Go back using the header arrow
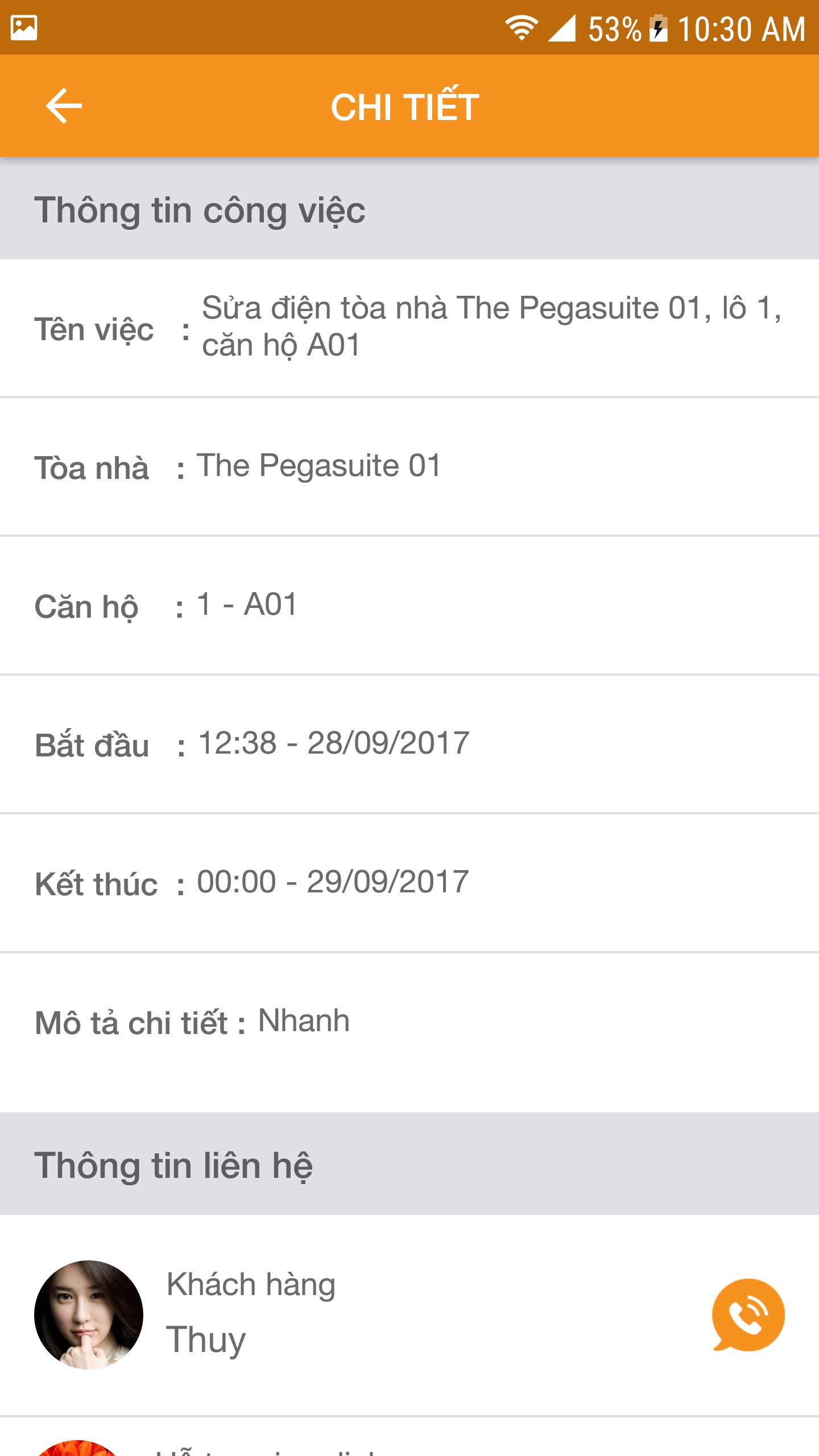The width and height of the screenshot is (819, 1456). 64,106
